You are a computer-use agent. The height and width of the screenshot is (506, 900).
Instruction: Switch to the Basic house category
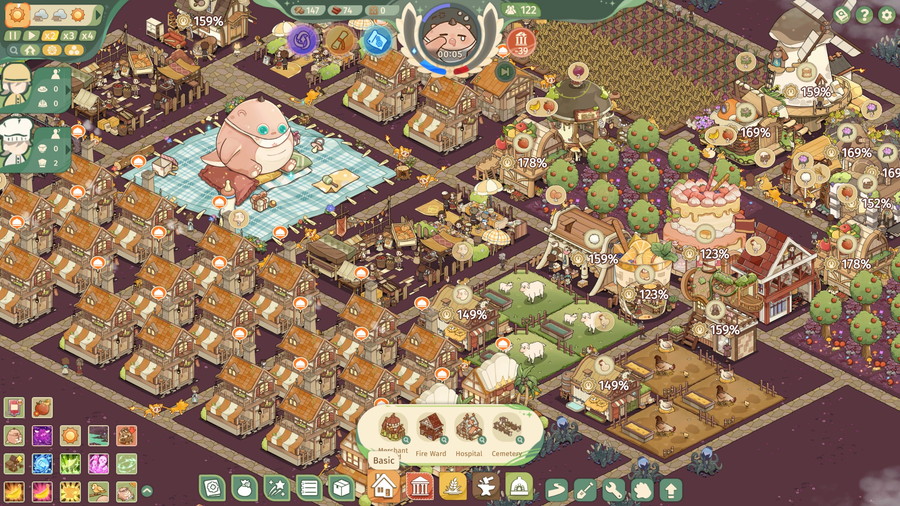[383, 487]
